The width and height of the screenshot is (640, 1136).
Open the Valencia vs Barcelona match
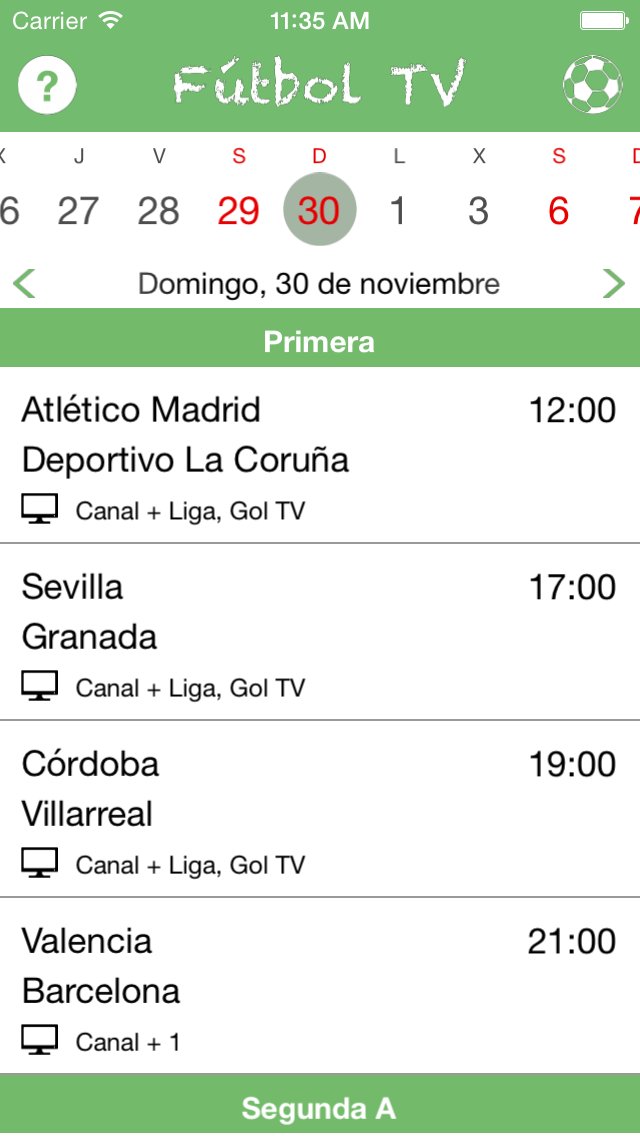click(x=320, y=985)
